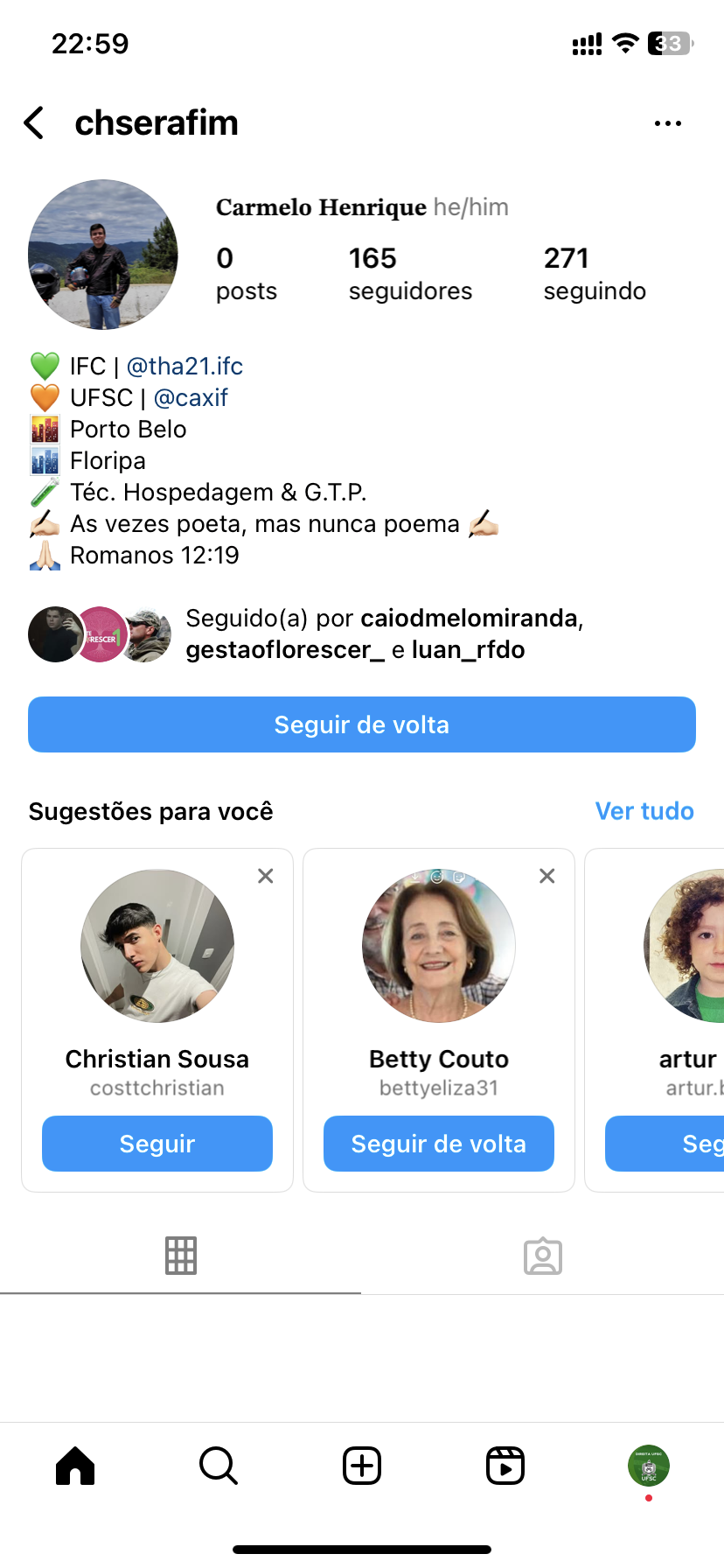Open Betty Couto's suggested profile card
724x1568 pixels.
click(x=439, y=948)
